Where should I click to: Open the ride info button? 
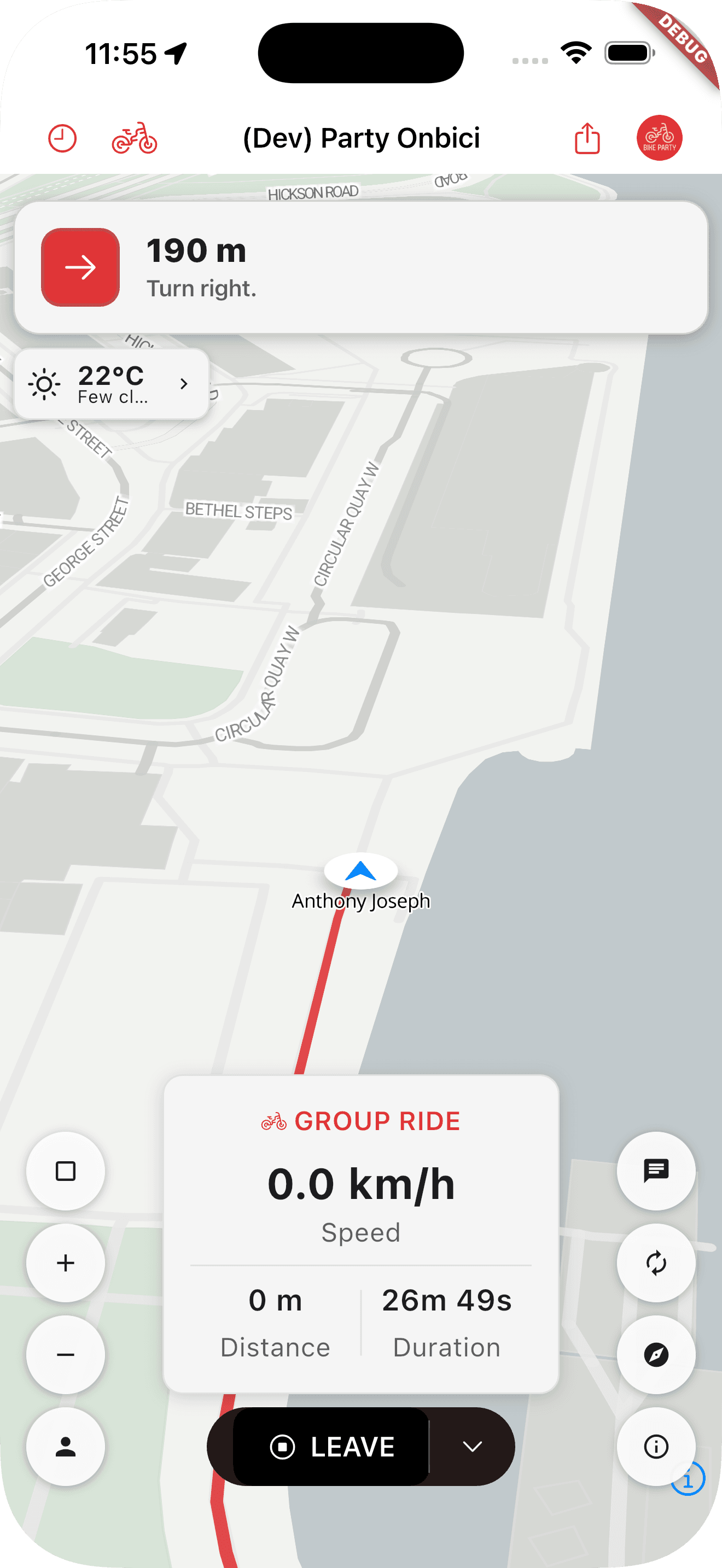pos(656,1447)
